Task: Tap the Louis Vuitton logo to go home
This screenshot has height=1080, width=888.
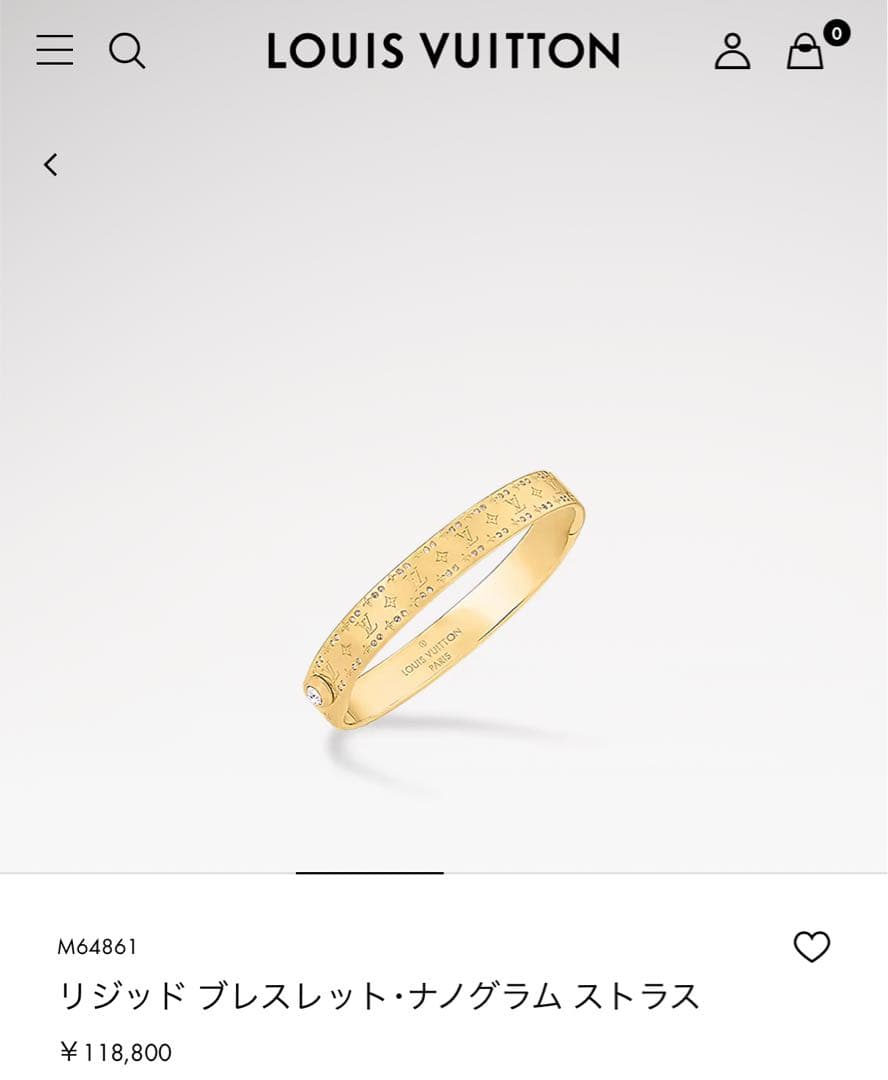Action: (x=443, y=51)
